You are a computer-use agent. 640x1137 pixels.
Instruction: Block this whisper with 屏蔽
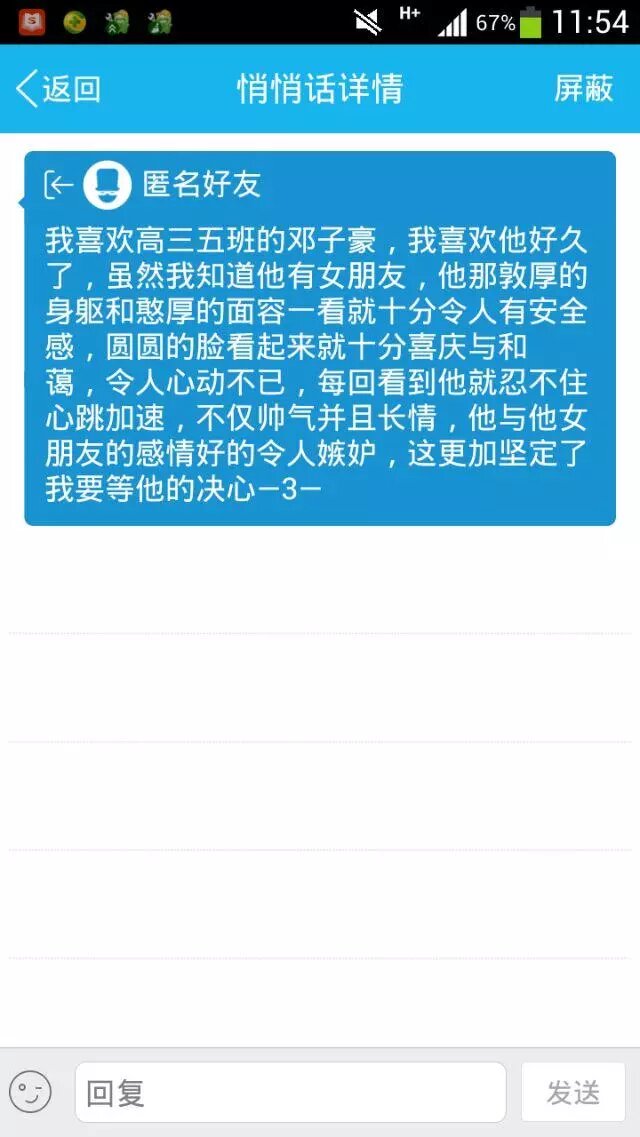coord(583,89)
